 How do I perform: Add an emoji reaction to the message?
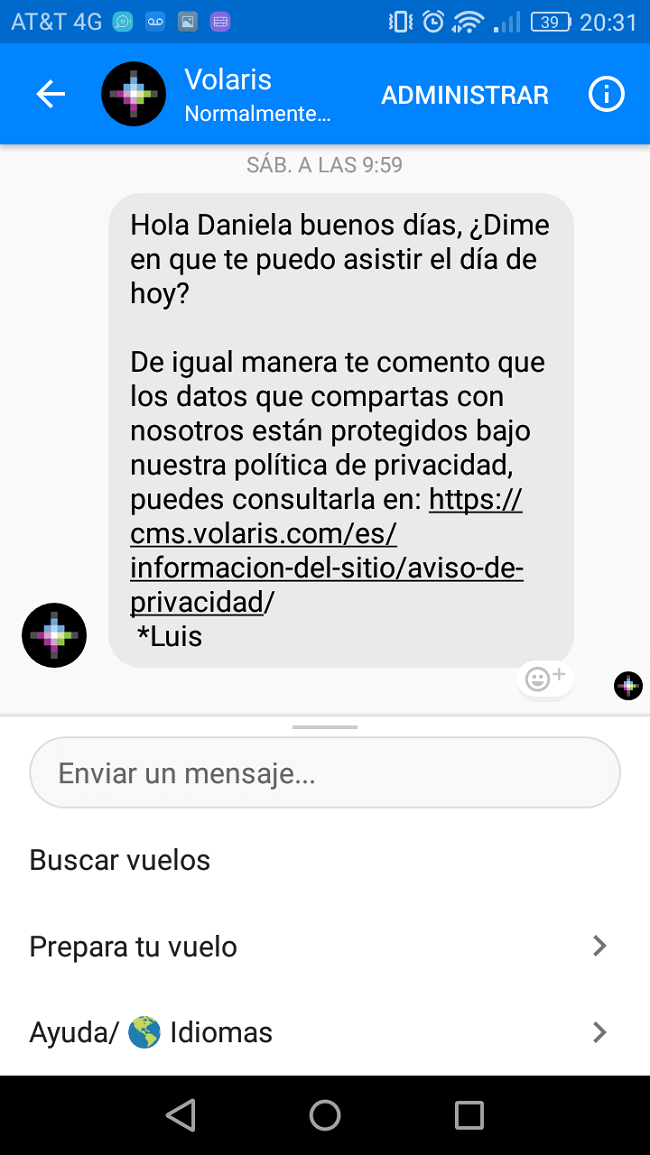point(545,679)
